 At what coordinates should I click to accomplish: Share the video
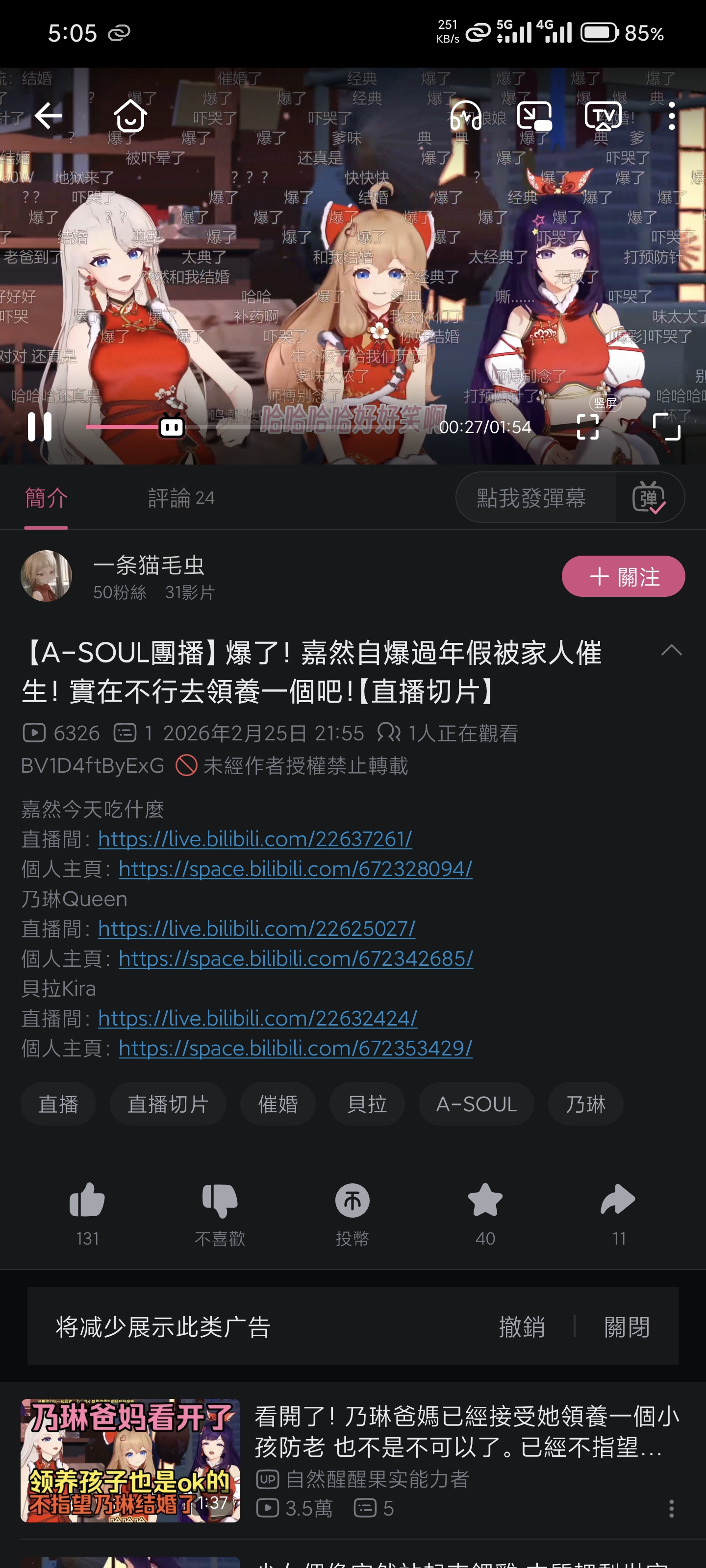click(x=618, y=1201)
